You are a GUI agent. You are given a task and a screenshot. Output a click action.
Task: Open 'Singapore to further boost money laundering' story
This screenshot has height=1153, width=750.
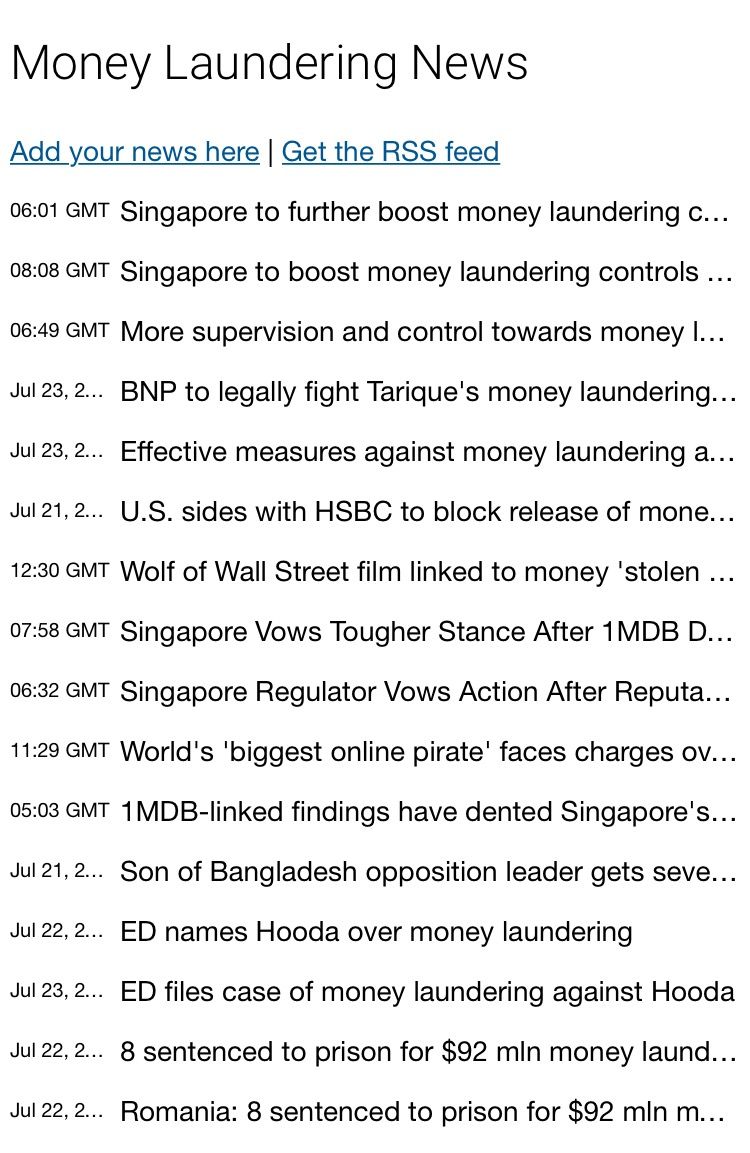coord(425,212)
